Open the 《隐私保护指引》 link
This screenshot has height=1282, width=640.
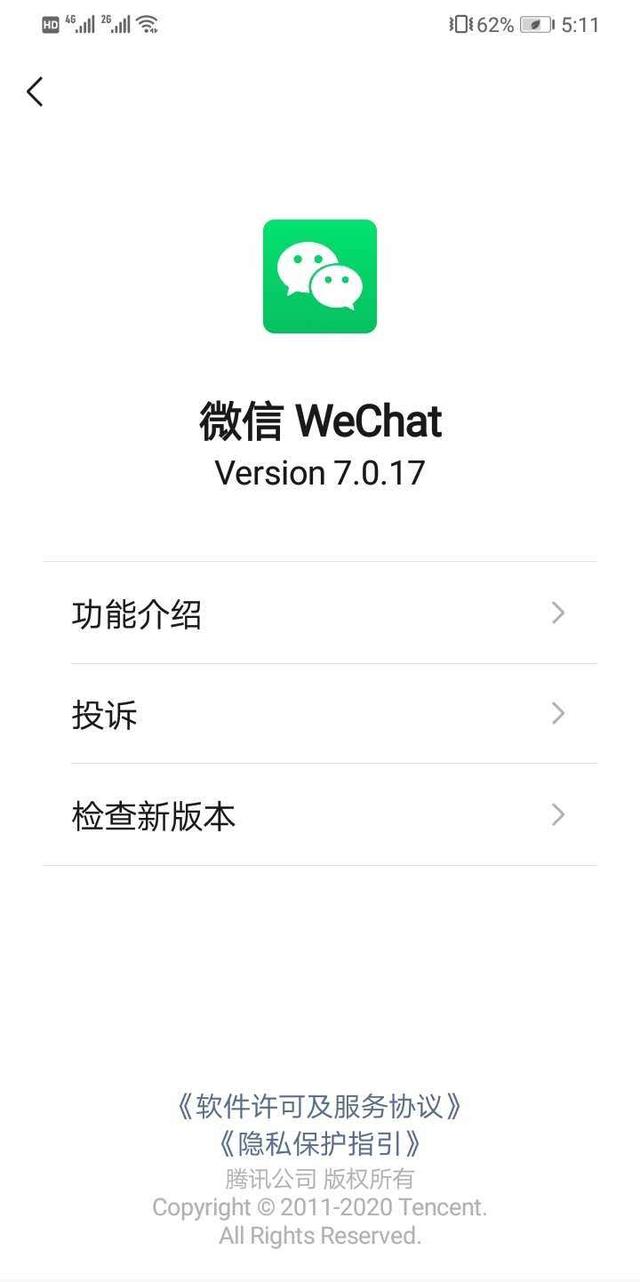[320, 1143]
